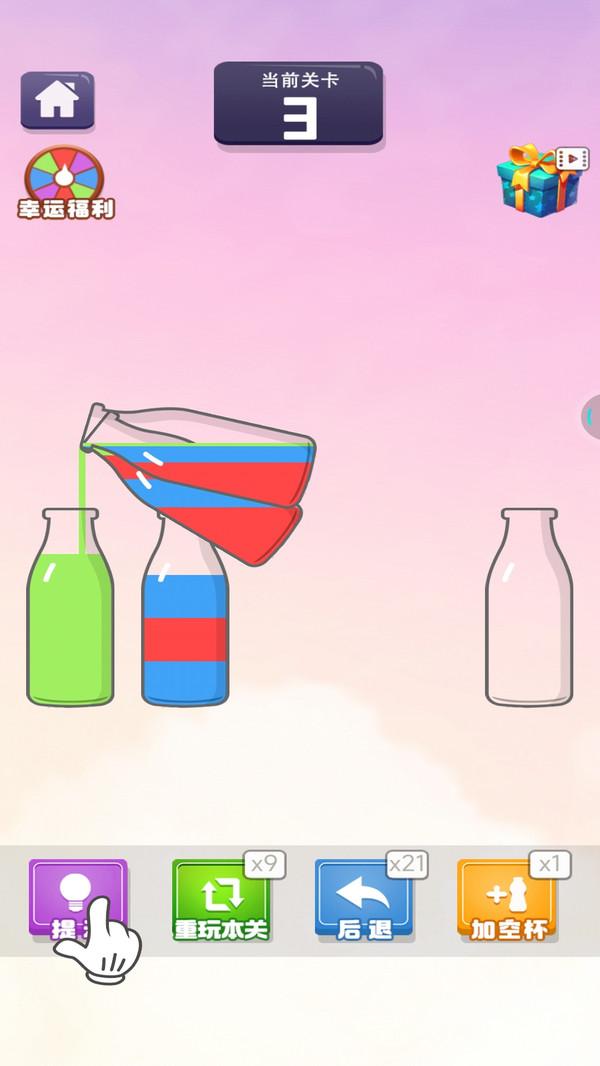Add an empty bottle with 加空杯

[x=508, y=900]
